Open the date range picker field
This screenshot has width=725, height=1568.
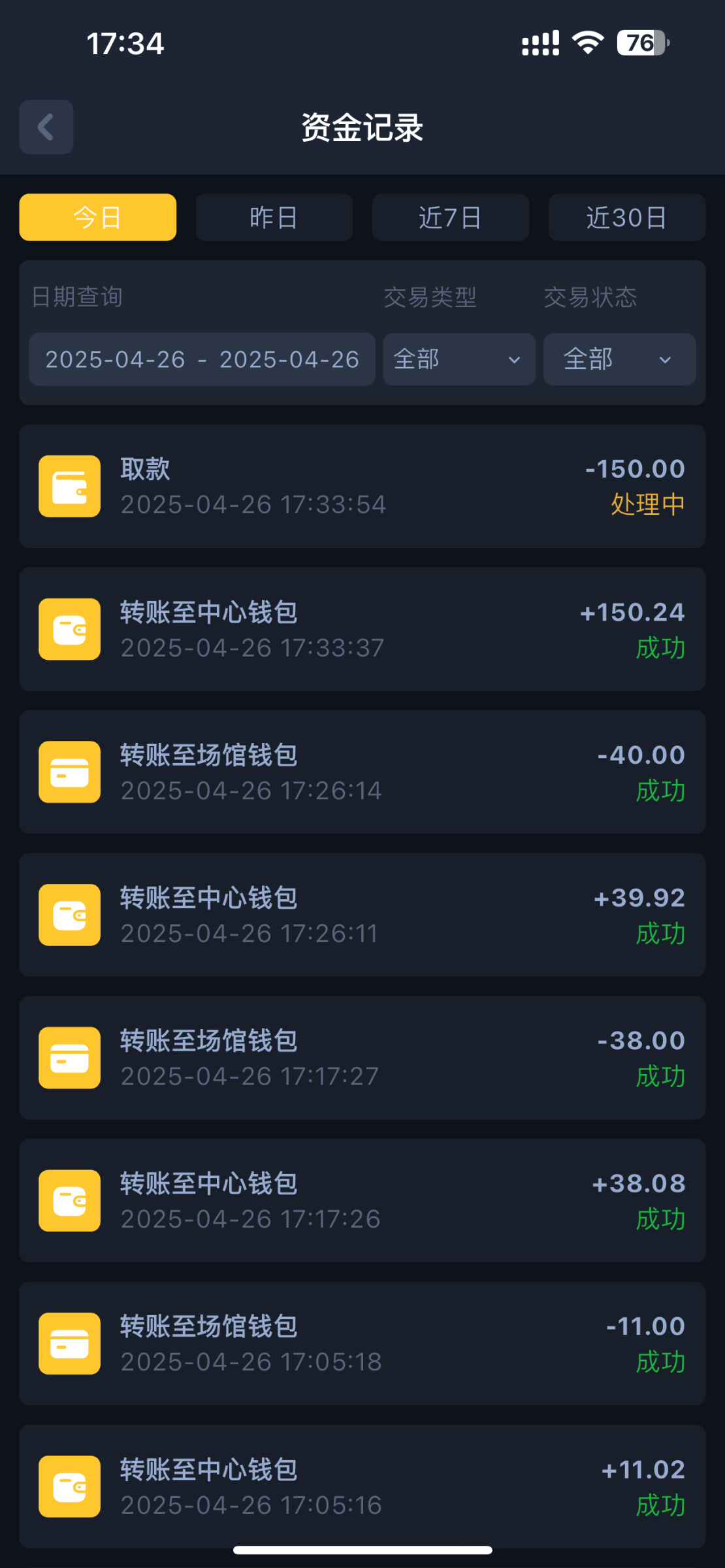click(x=202, y=359)
